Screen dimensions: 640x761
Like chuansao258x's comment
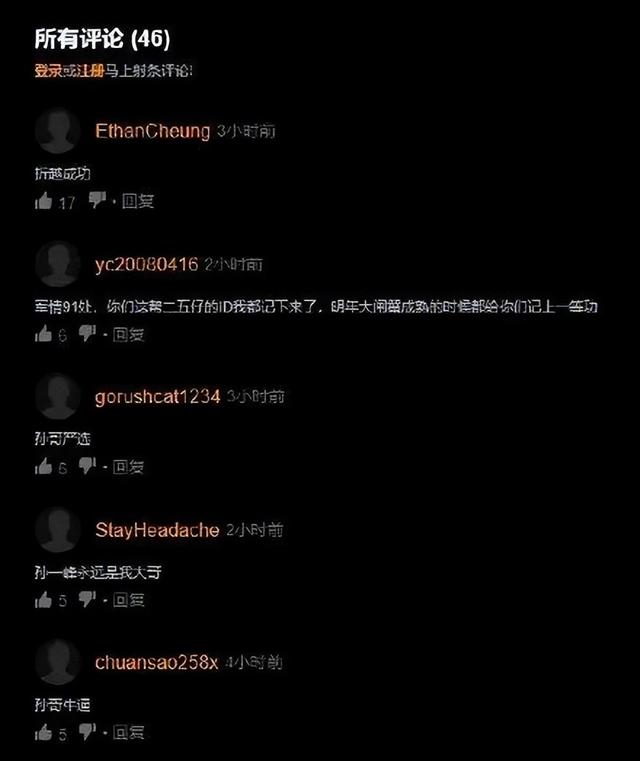click(x=44, y=733)
